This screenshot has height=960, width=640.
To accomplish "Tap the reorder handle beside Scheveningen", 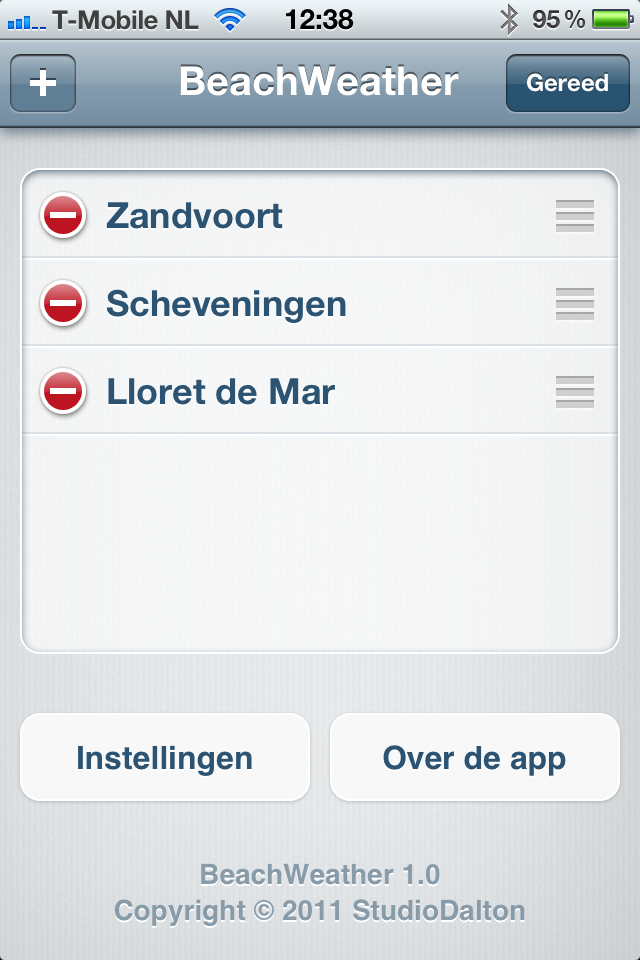I will [575, 303].
